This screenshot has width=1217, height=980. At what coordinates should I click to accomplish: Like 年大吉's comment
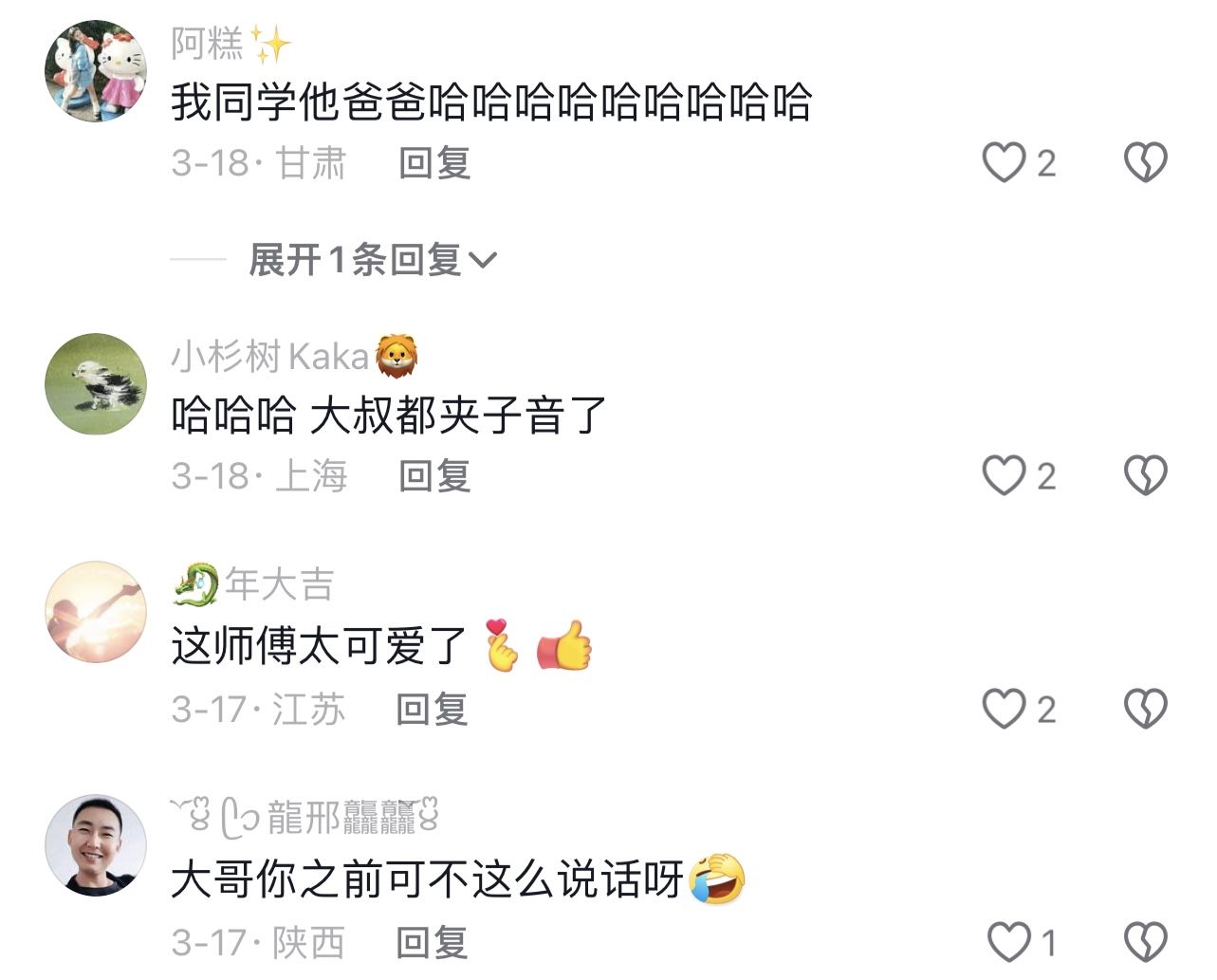pyautogui.click(x=1004, y=709)
